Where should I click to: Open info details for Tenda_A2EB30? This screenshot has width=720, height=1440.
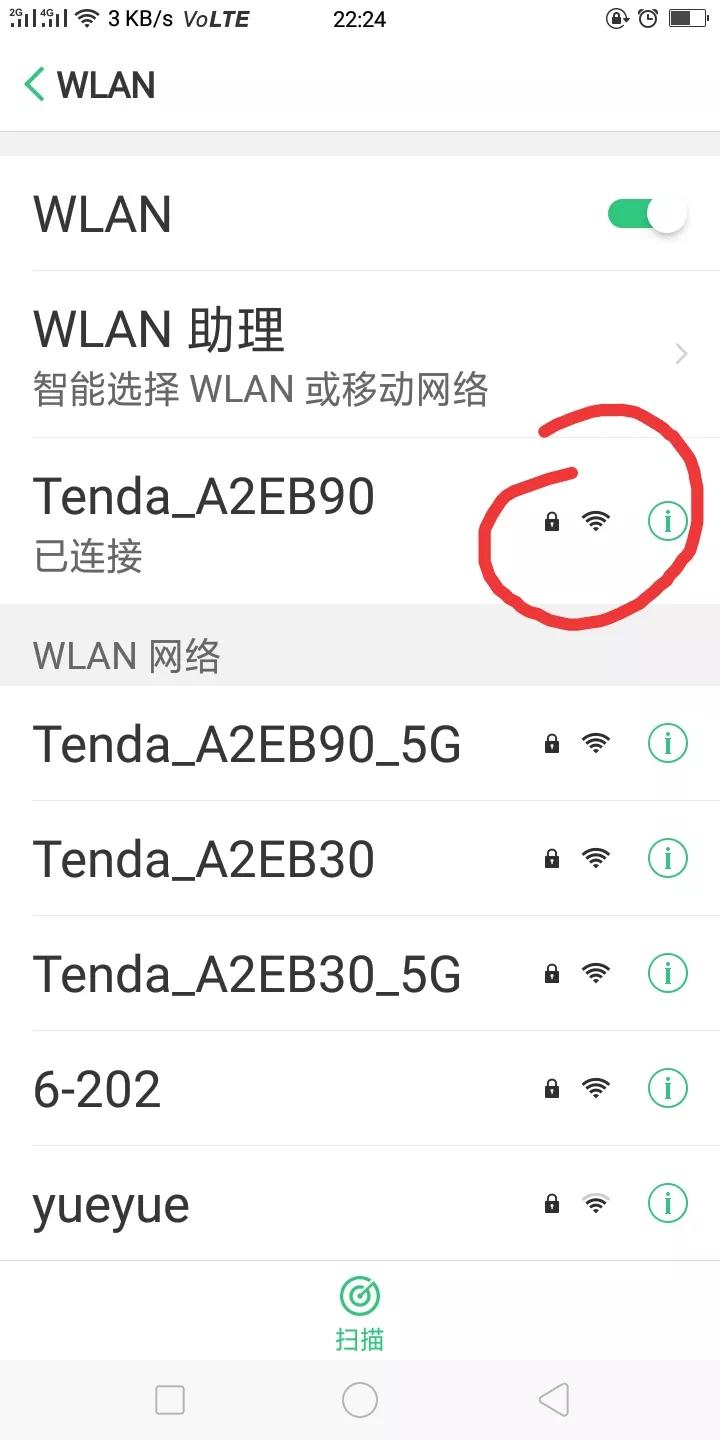click(667, 858)
